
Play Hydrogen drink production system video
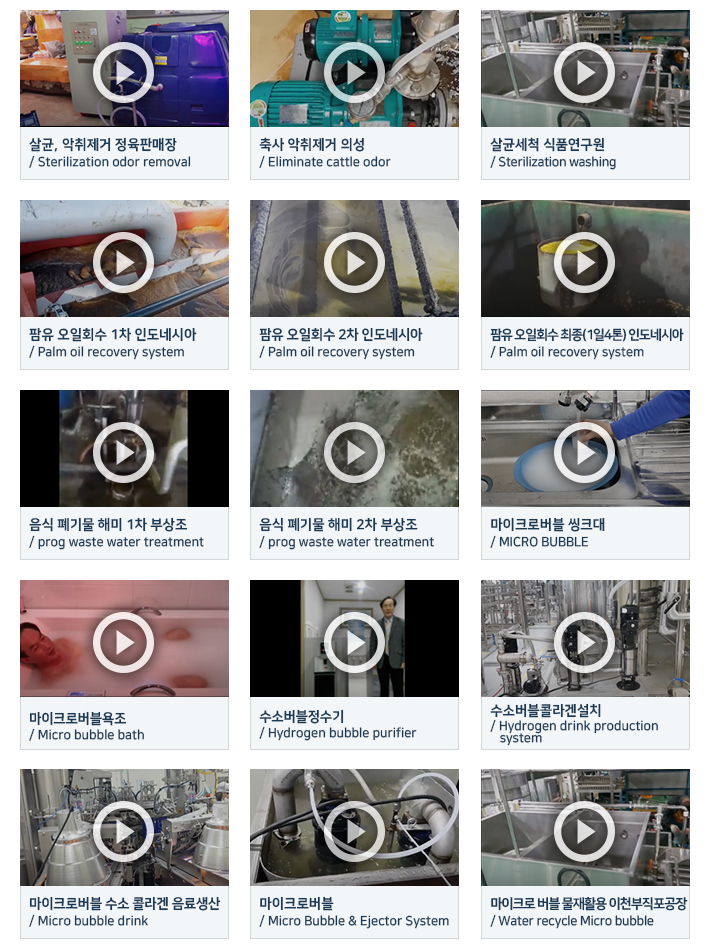585,642
